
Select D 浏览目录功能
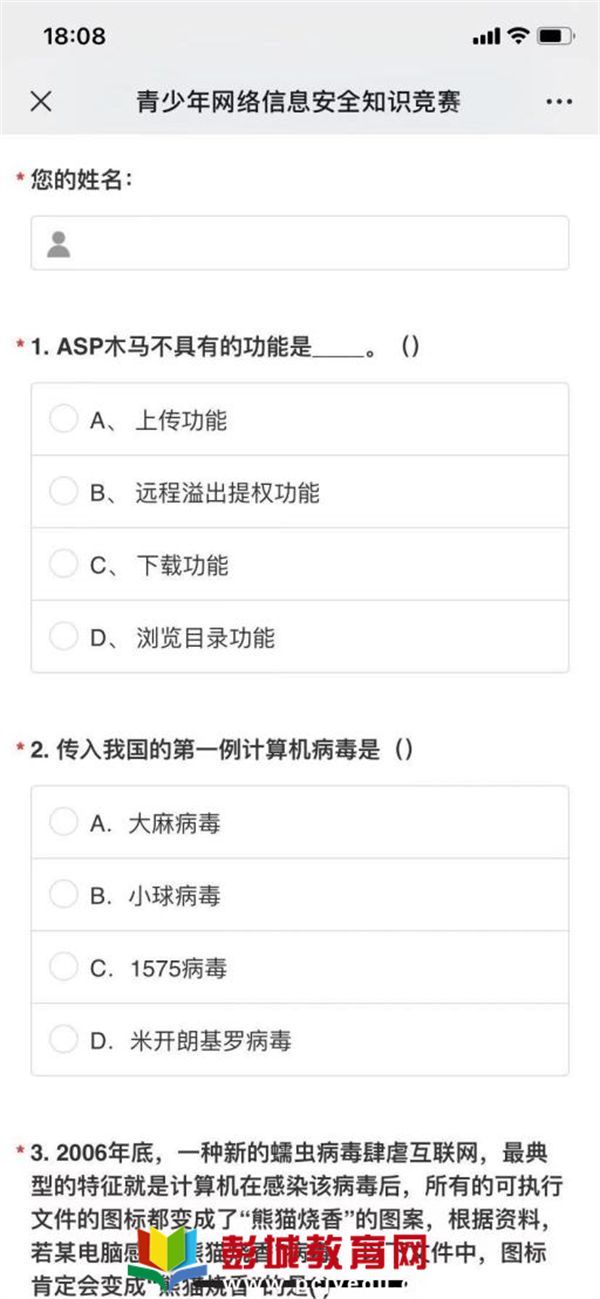300,636
